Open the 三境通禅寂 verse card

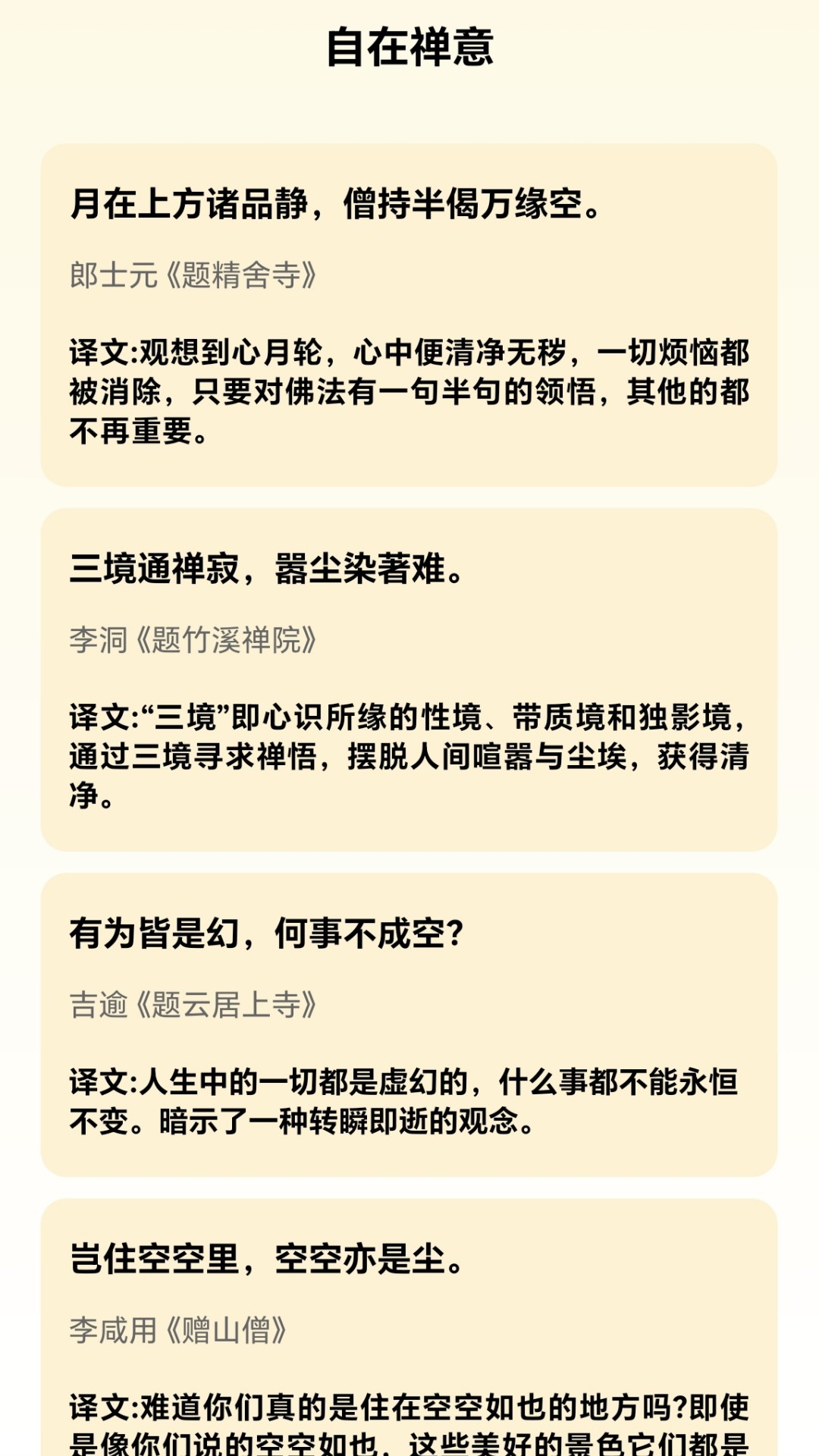click(x=409, y=679)
